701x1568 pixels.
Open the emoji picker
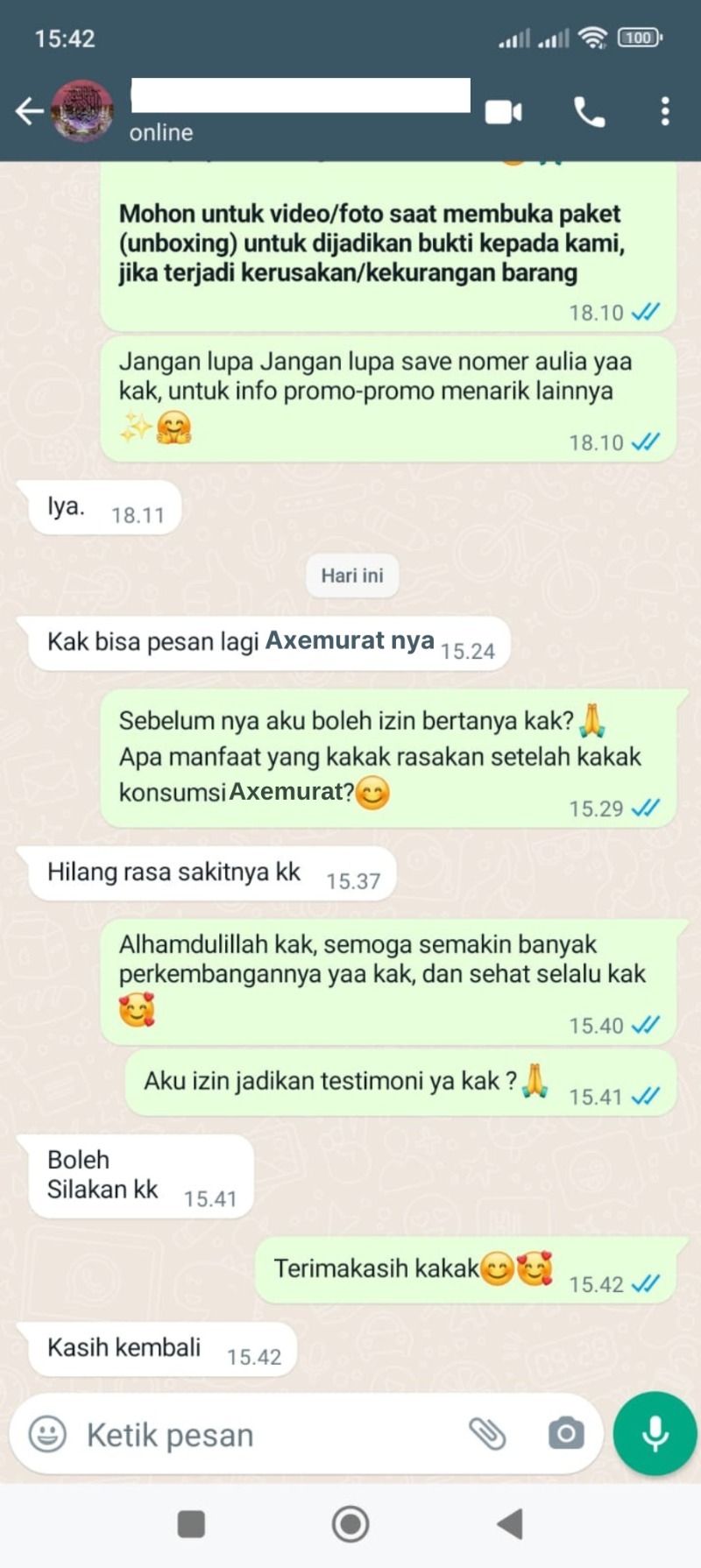click(x=47, y=1434)
